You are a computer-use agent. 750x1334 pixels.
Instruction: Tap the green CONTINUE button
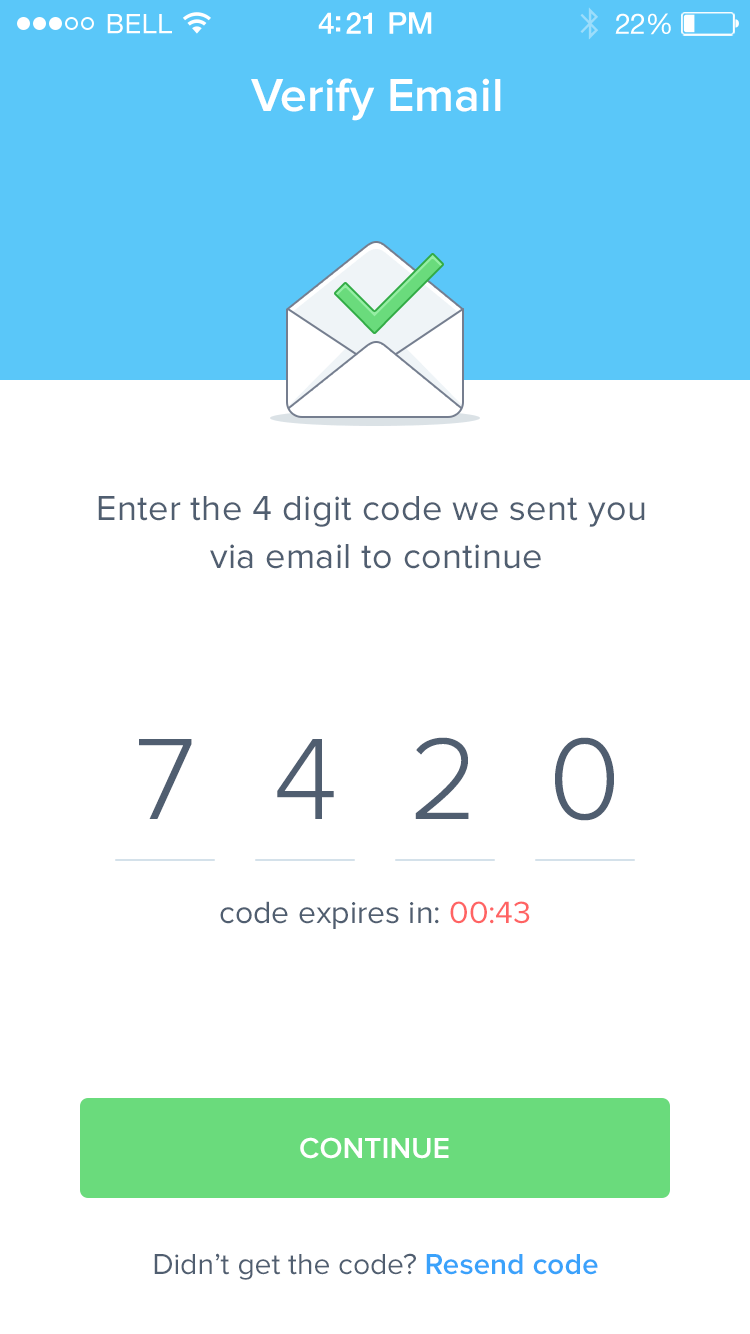coord(375,1148)
